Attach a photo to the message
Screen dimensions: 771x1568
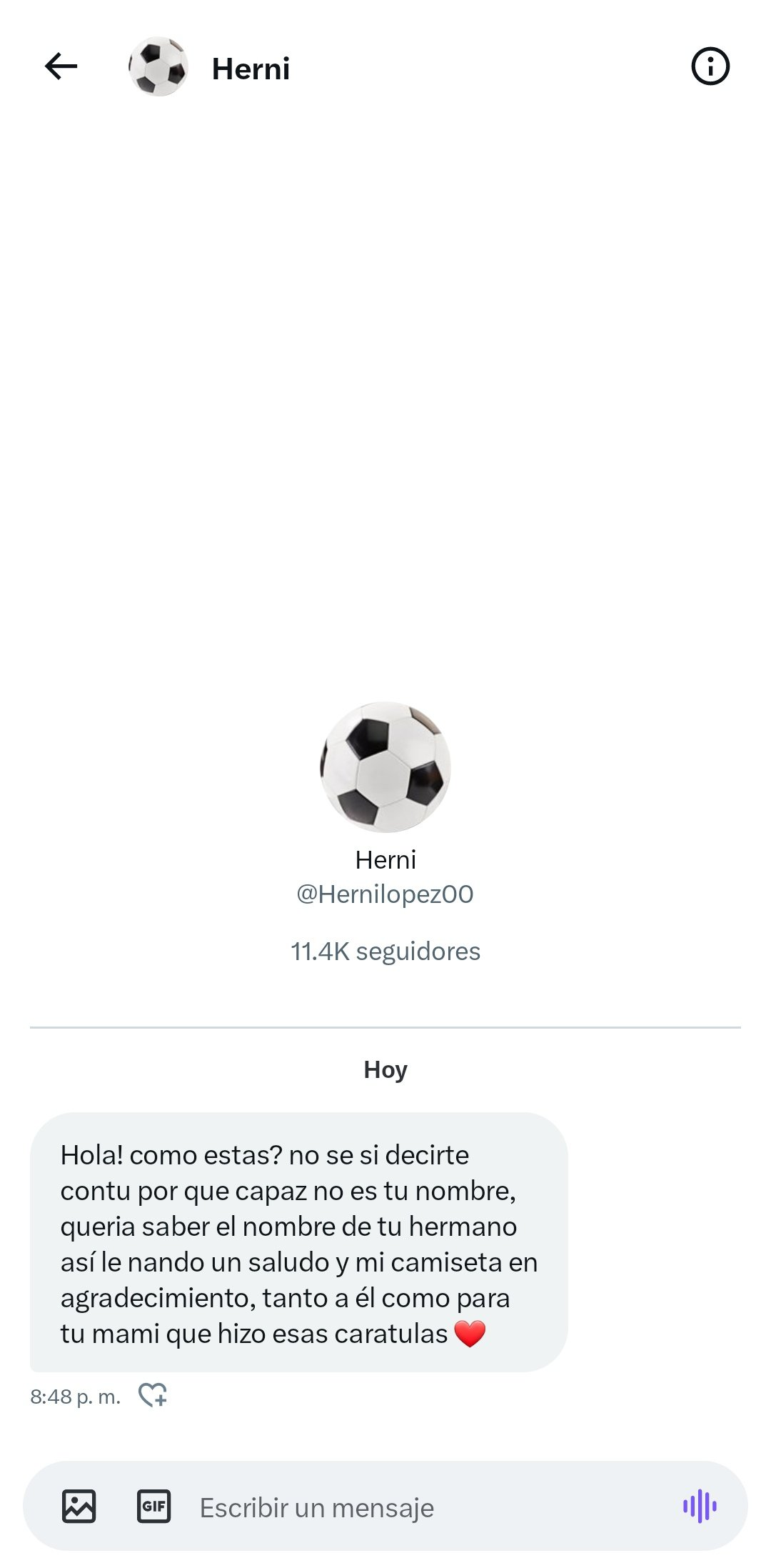79,1507
